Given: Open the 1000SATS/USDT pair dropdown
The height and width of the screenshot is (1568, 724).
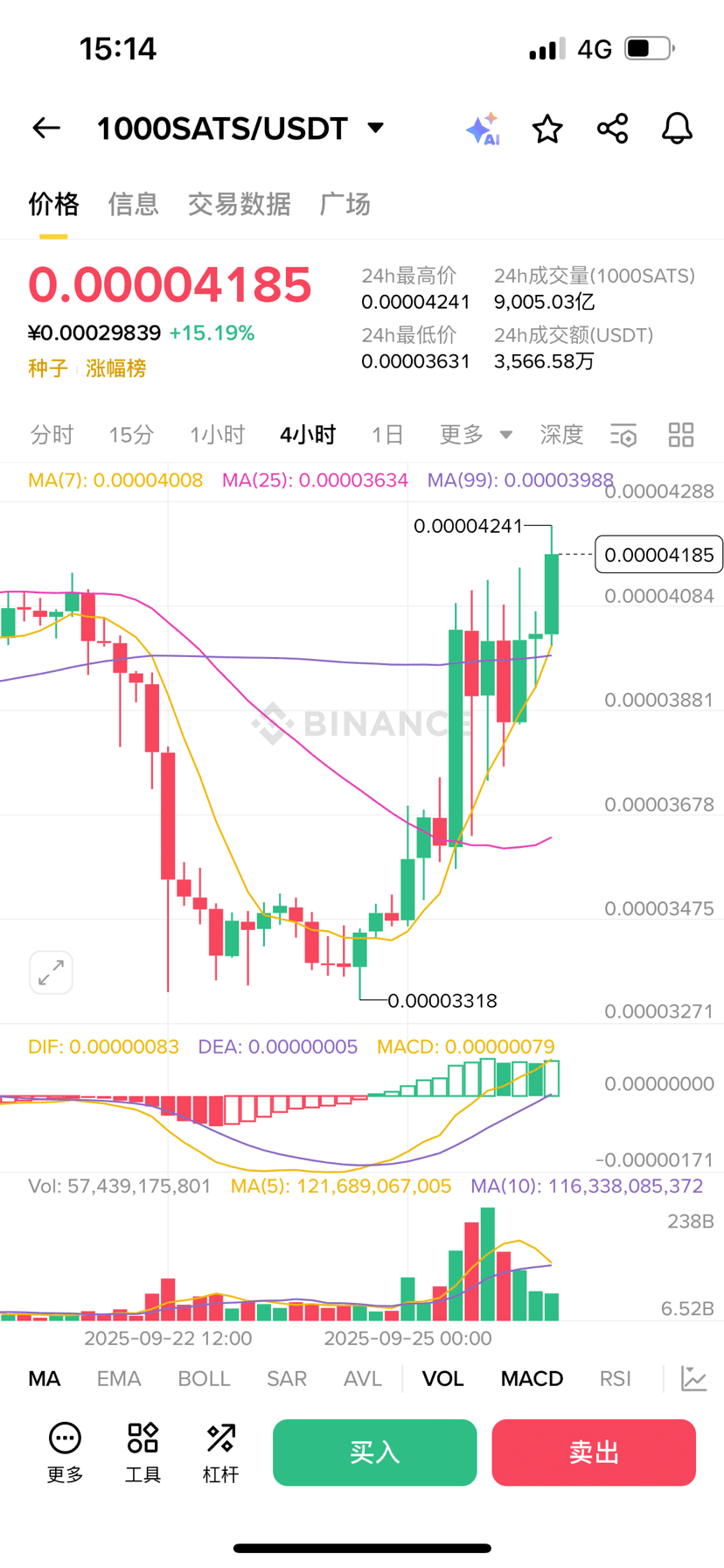Looking at the screenshot, I should 376,128.
